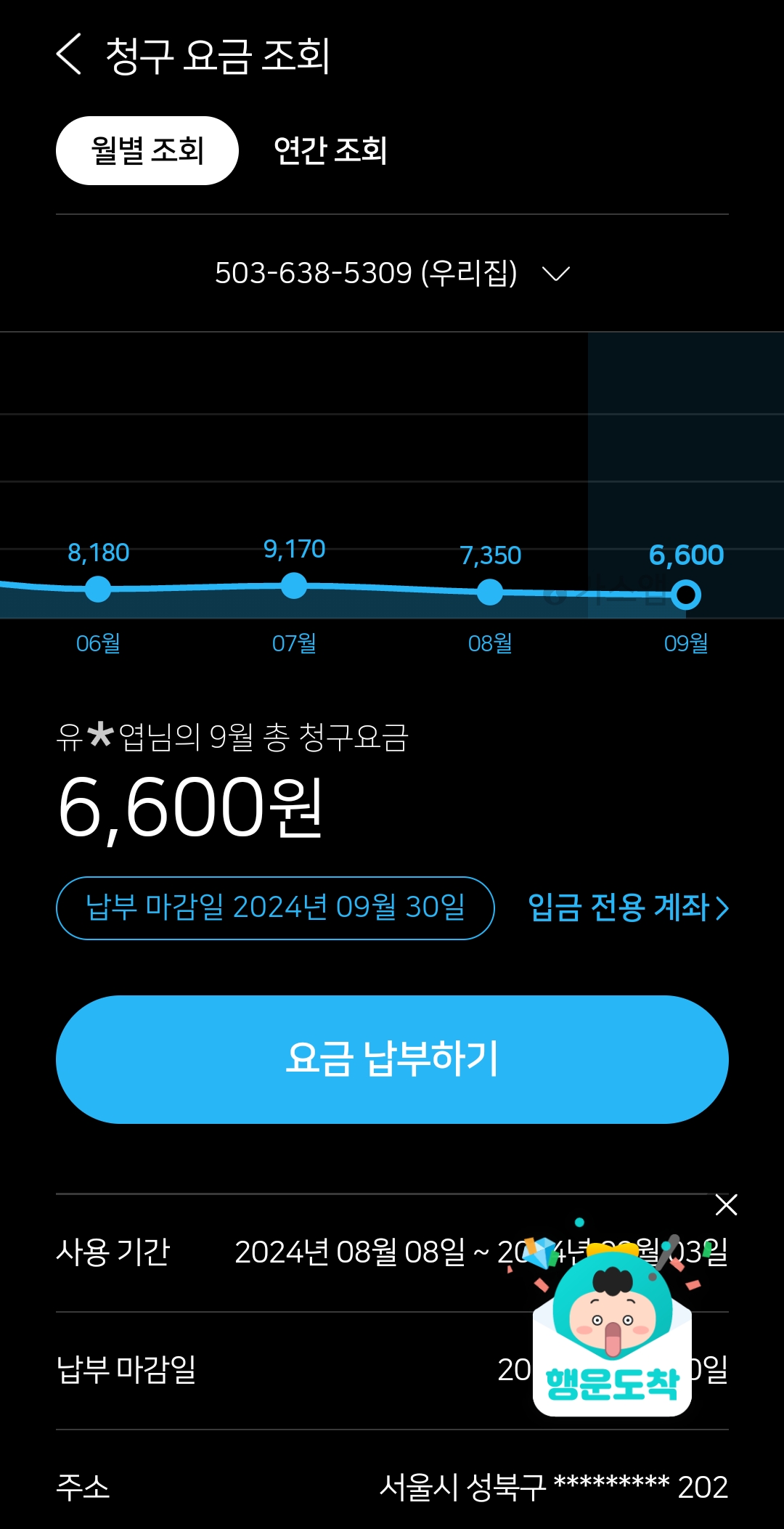Select the 06월 point on the chart

tap(98, 589)
